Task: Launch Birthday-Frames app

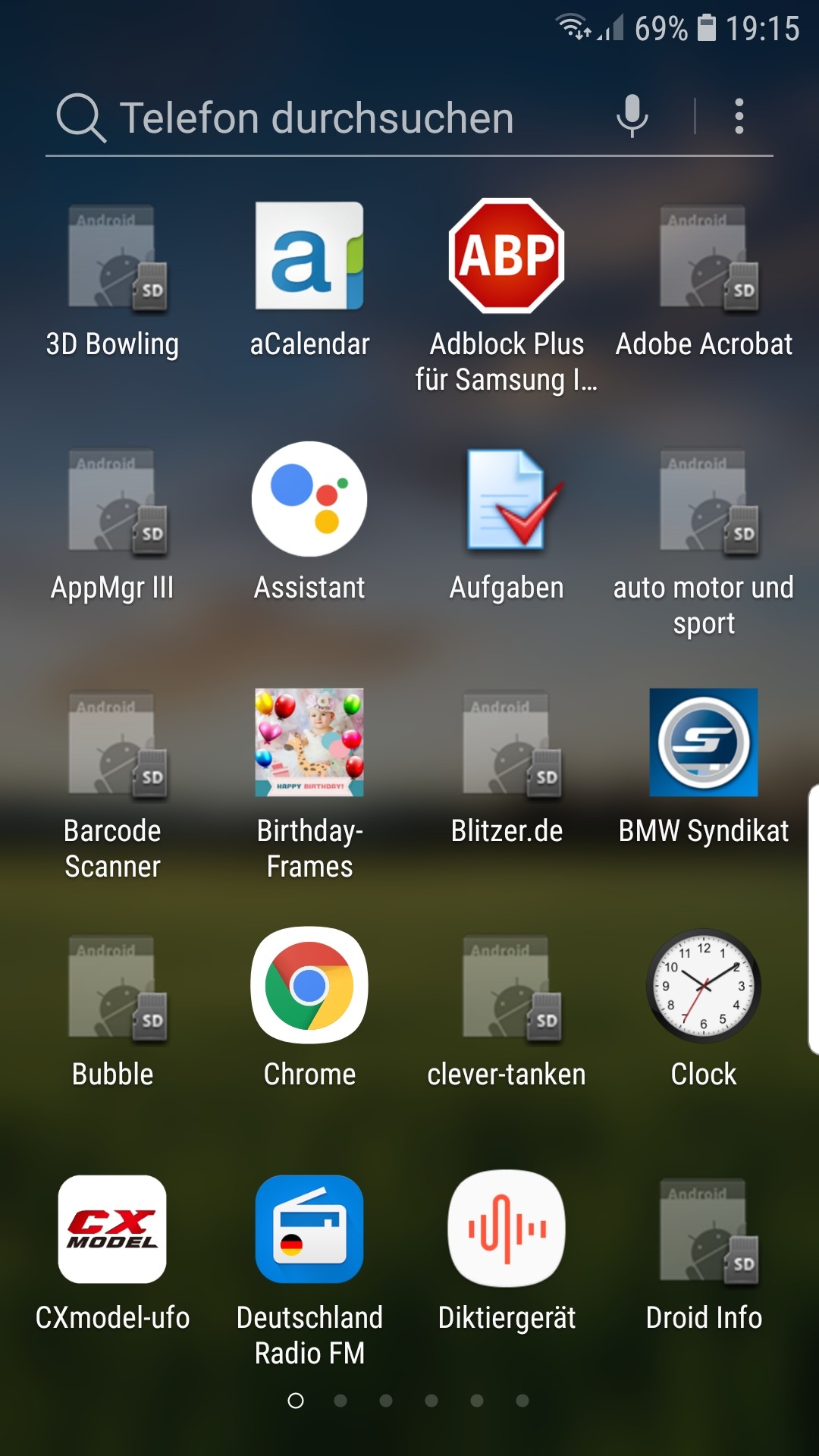Action: point(309,742)
